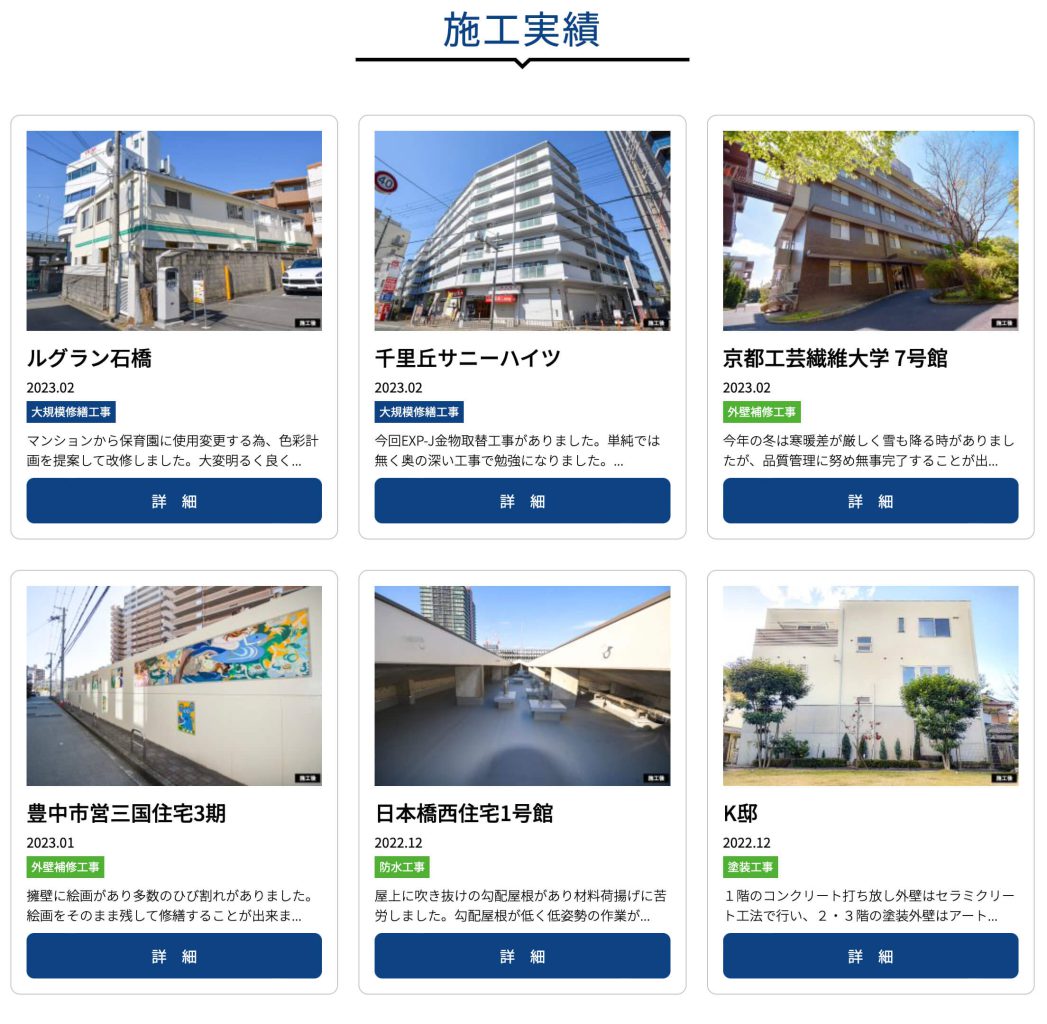The width and height of the screenshot is (1047, 1024).
Task: Open the 豊中市営三国住宅3期 mural wall photo
Action: click(174, 685)
